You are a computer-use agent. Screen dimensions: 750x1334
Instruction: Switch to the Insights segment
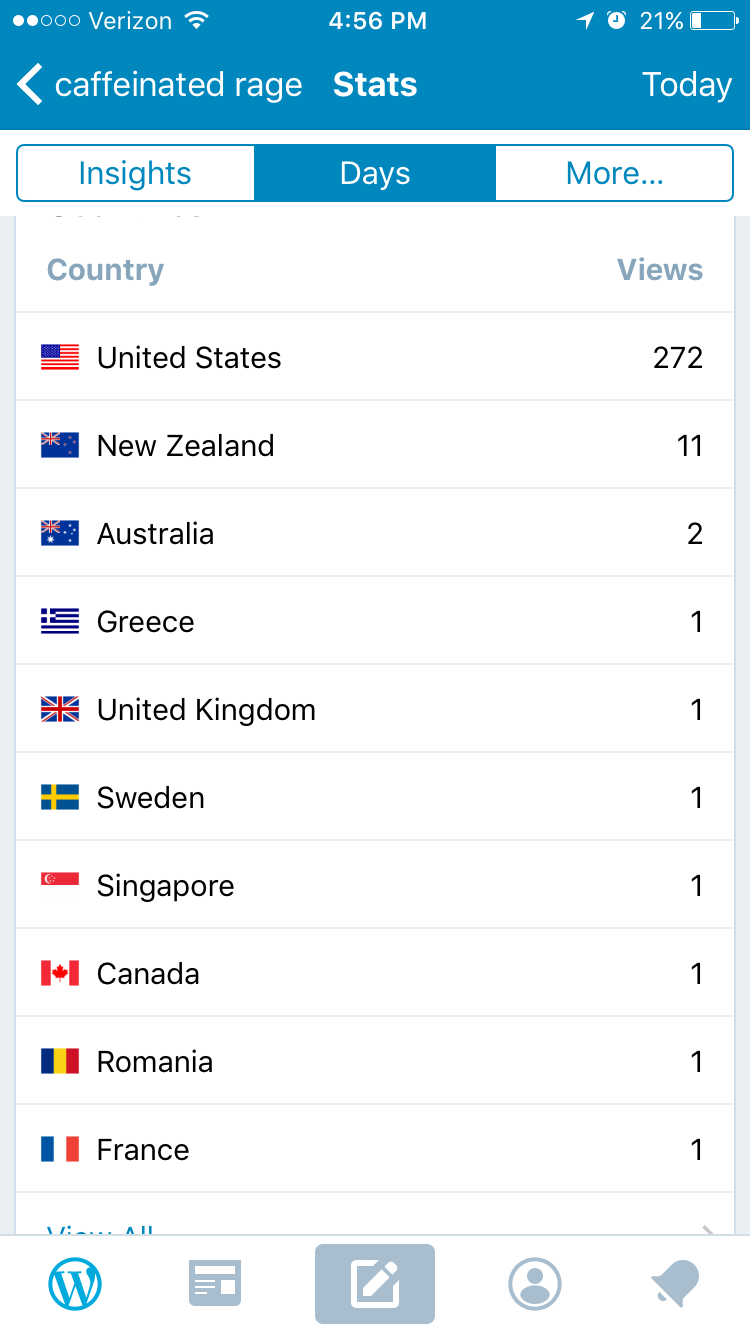pos(135,173)
